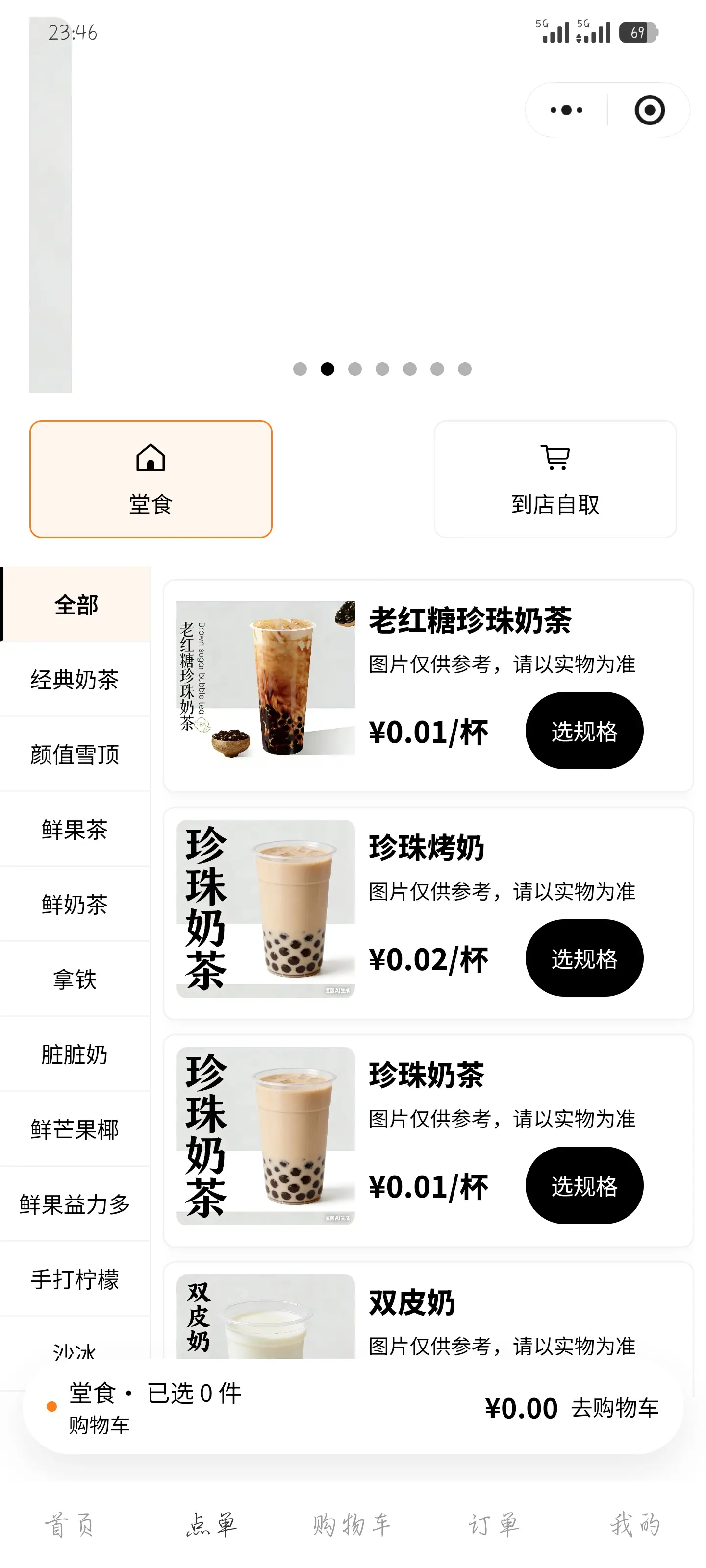Go to cart via 去购物车
Viewport: 706px width, 1568px height.
point(614,1407)
